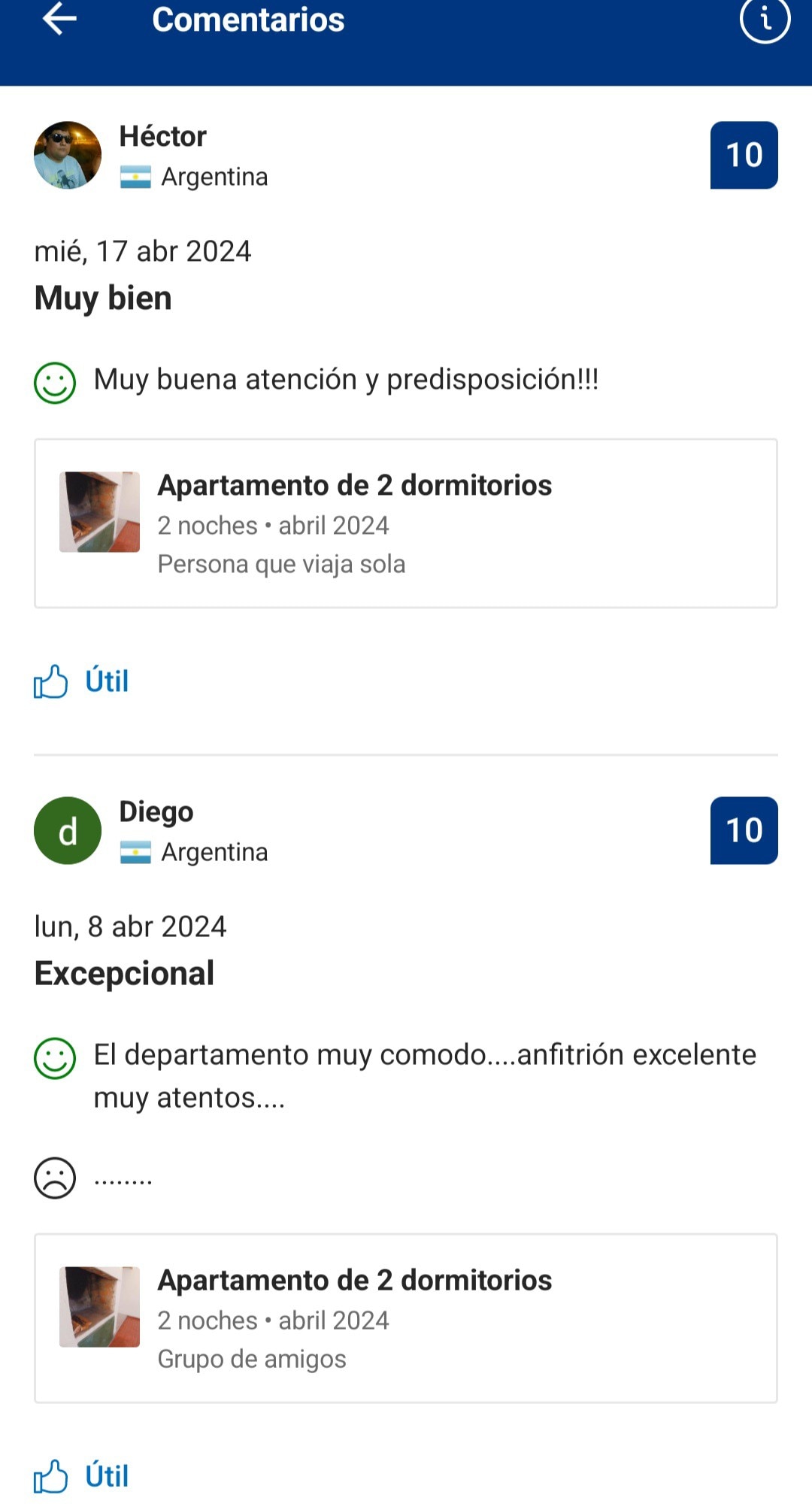The width and height of the screenshot is (812, 1510).
Task: Open the apartment card in Diego's review
Action: click(406, 1318)
